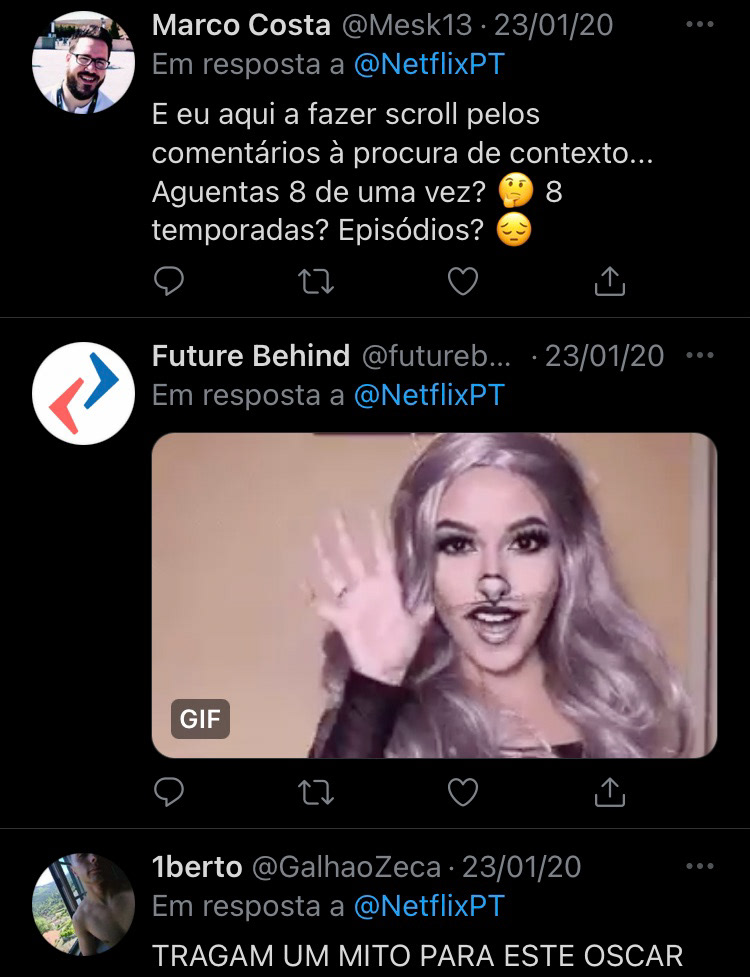750x977 pixels.
Task: Reply to Future Behind's GIF tweet
Action: point(169,793)
